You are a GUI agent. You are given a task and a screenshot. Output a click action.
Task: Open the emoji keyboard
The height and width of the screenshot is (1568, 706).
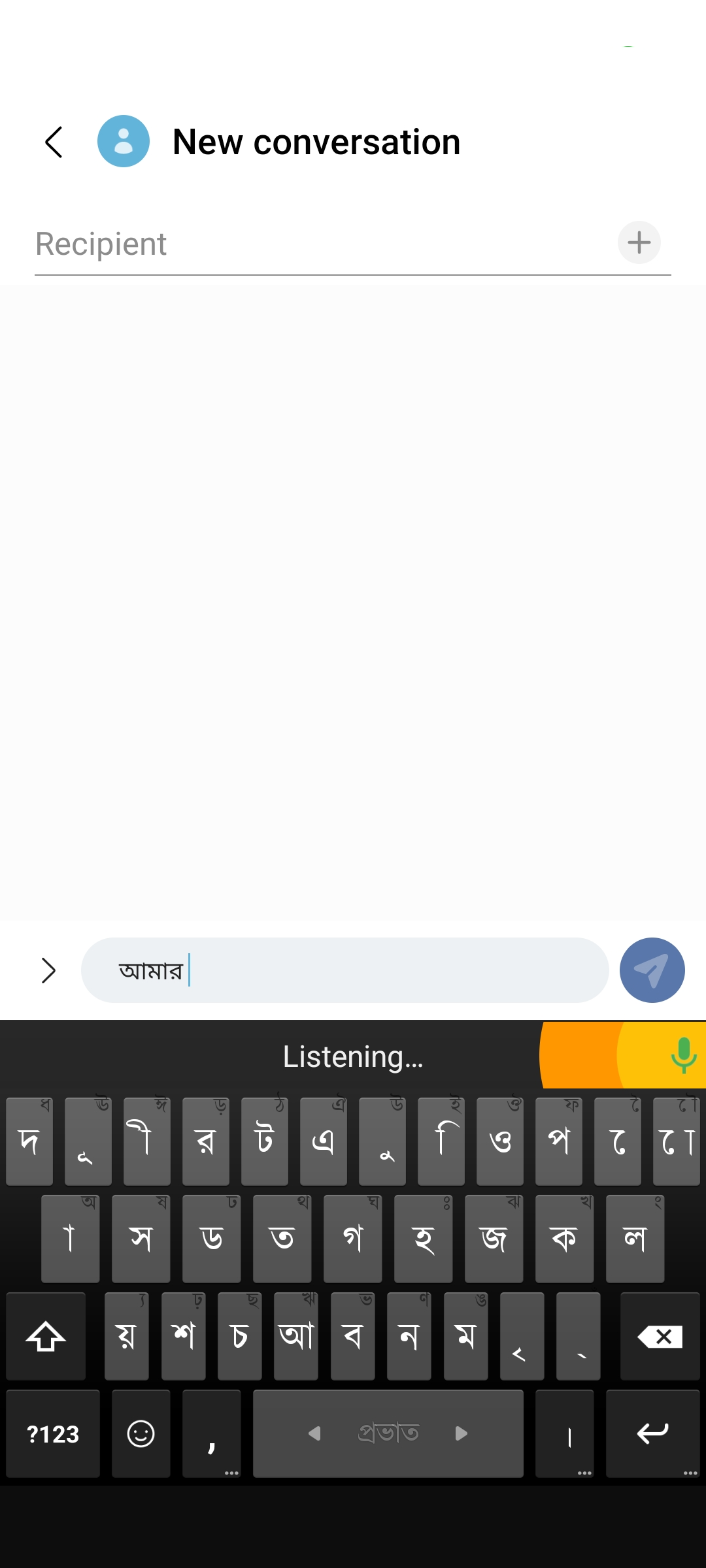141,1434
